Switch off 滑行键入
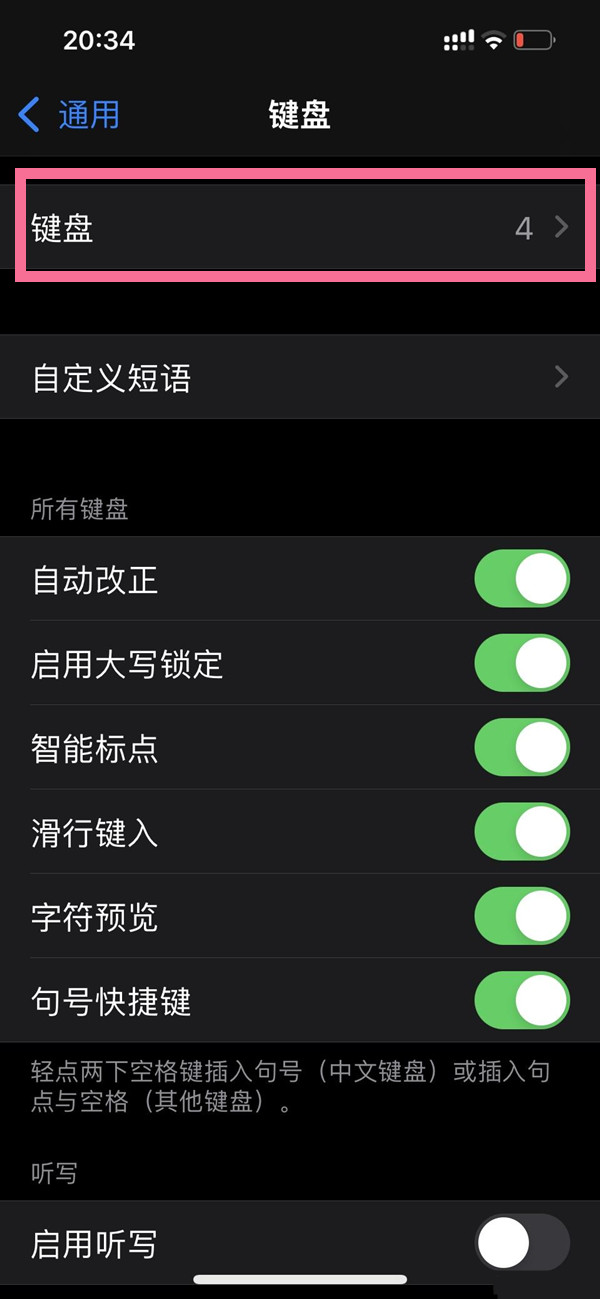Image resolution: width=600 pixels, height=1299 pixels. coord(522,831)
